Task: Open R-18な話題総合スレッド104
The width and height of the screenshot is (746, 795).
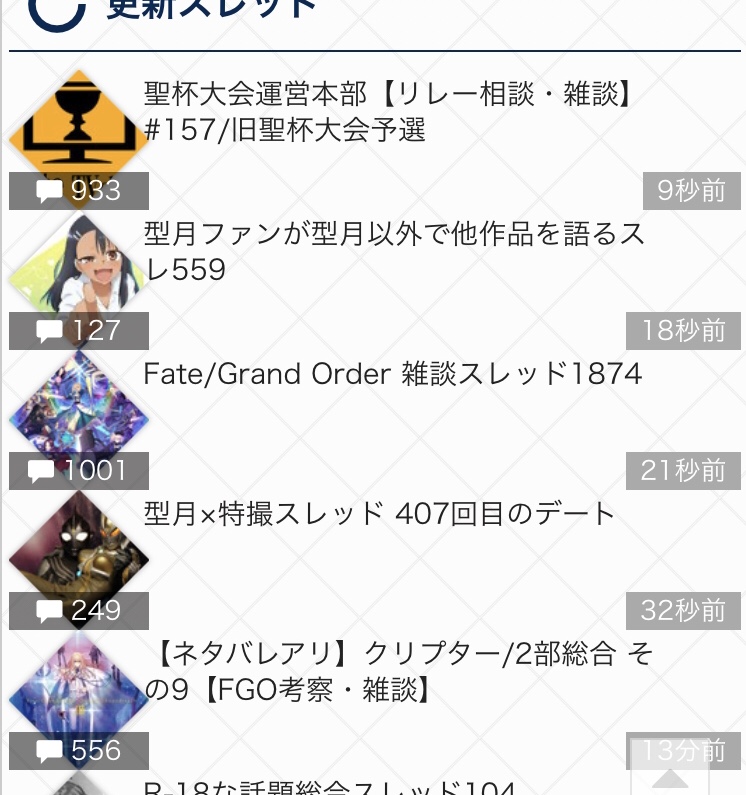Action: pos(330,787)
